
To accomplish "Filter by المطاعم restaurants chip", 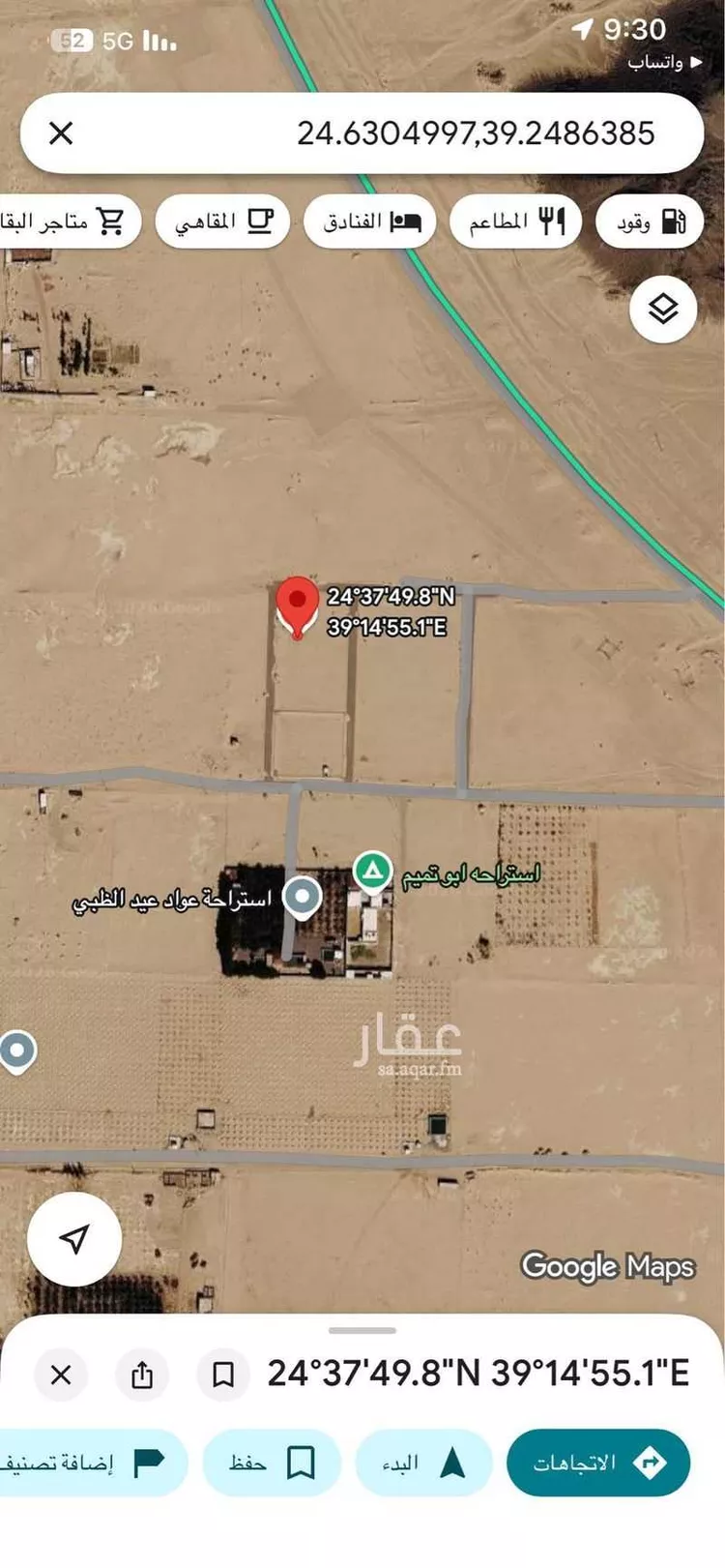I will 515,222.
